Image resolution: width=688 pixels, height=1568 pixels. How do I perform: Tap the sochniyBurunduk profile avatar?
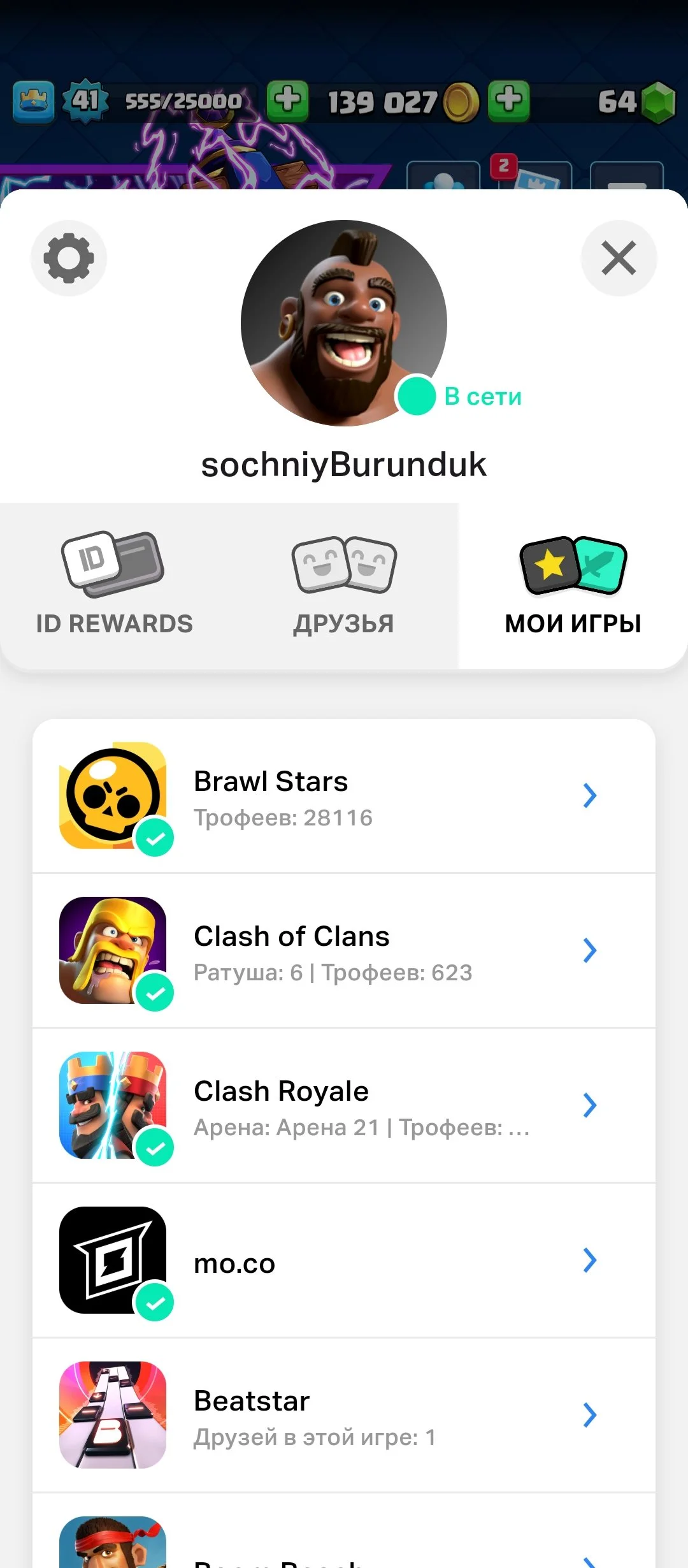(x=344, y=323)
